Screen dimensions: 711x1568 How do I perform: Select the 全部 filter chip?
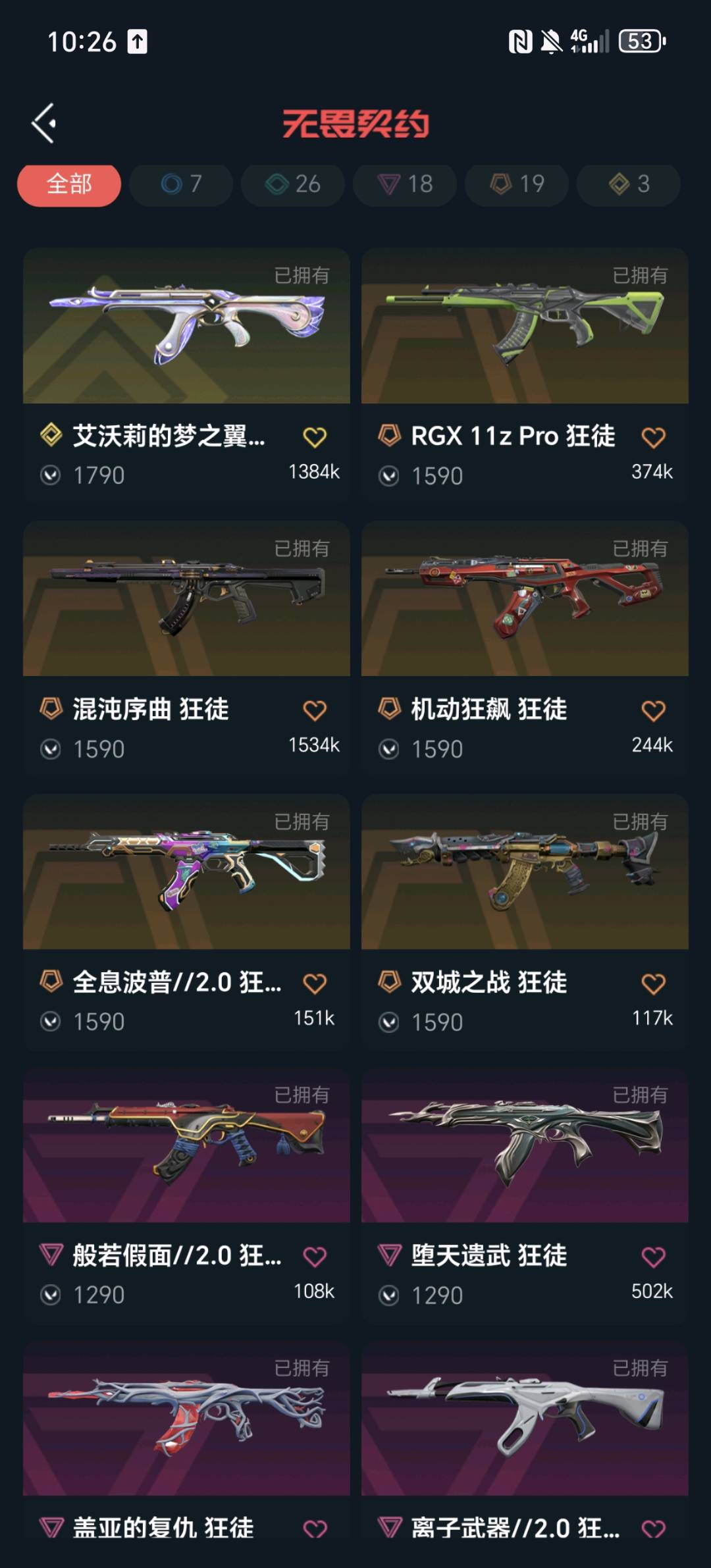click(x=69, y=184)
